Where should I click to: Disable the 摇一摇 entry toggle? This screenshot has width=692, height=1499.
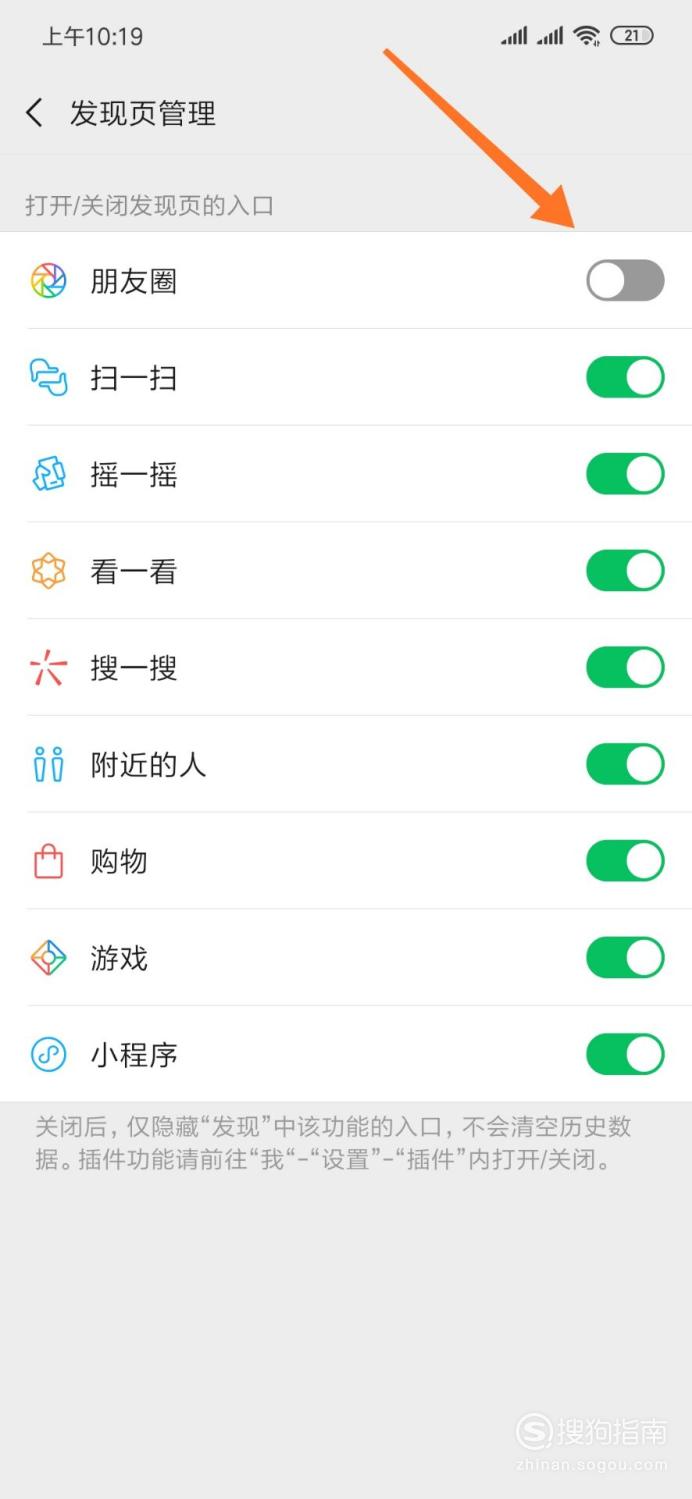[x=625, y=474]
